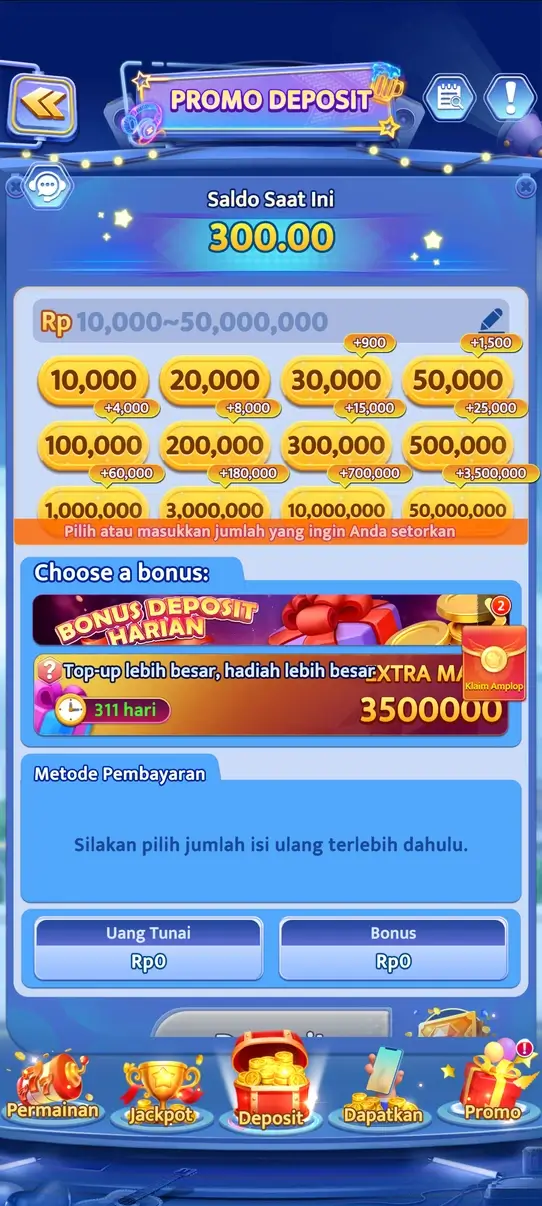This screenshot has height=1206, width=542.
Task: Open the exclamation info icon
Action: [510, 98]
